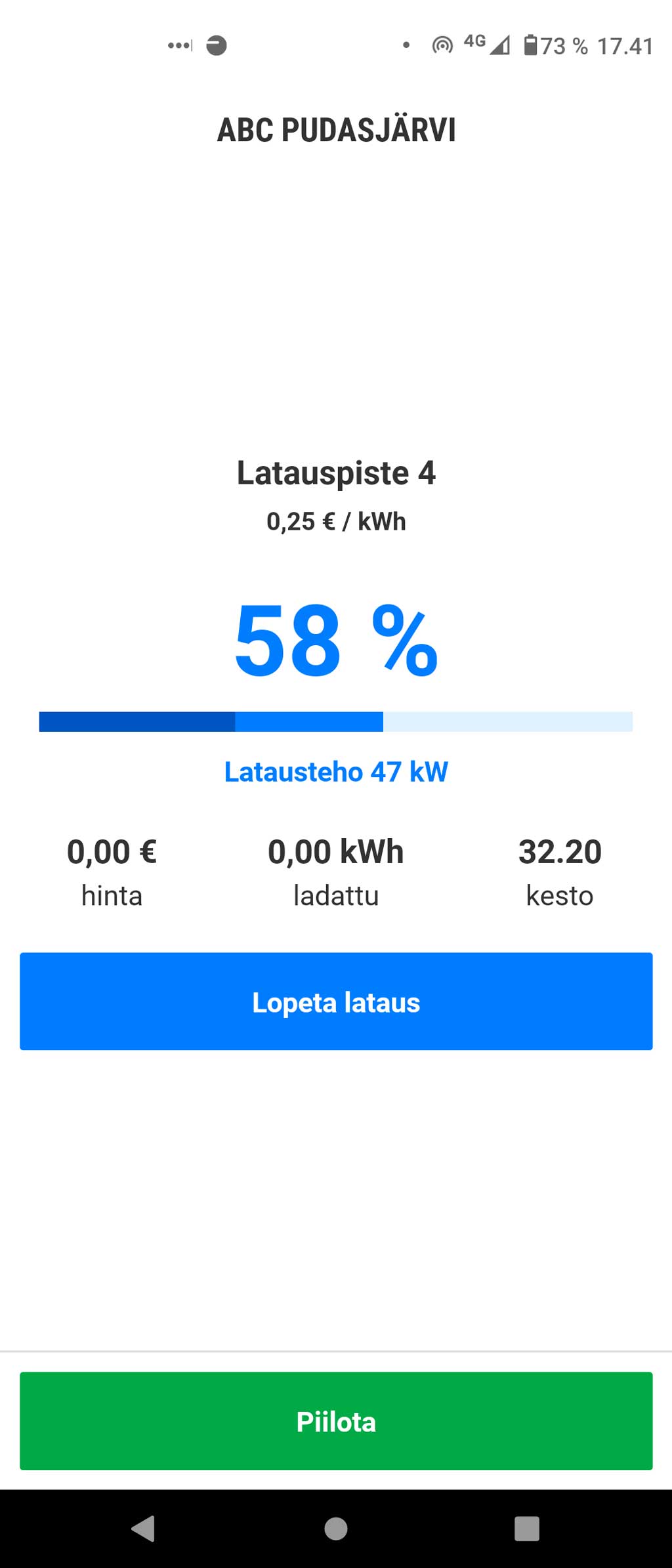
Task: Tap the small dot notification indicator
Action: pyautogui.click(x=406, y=45)
